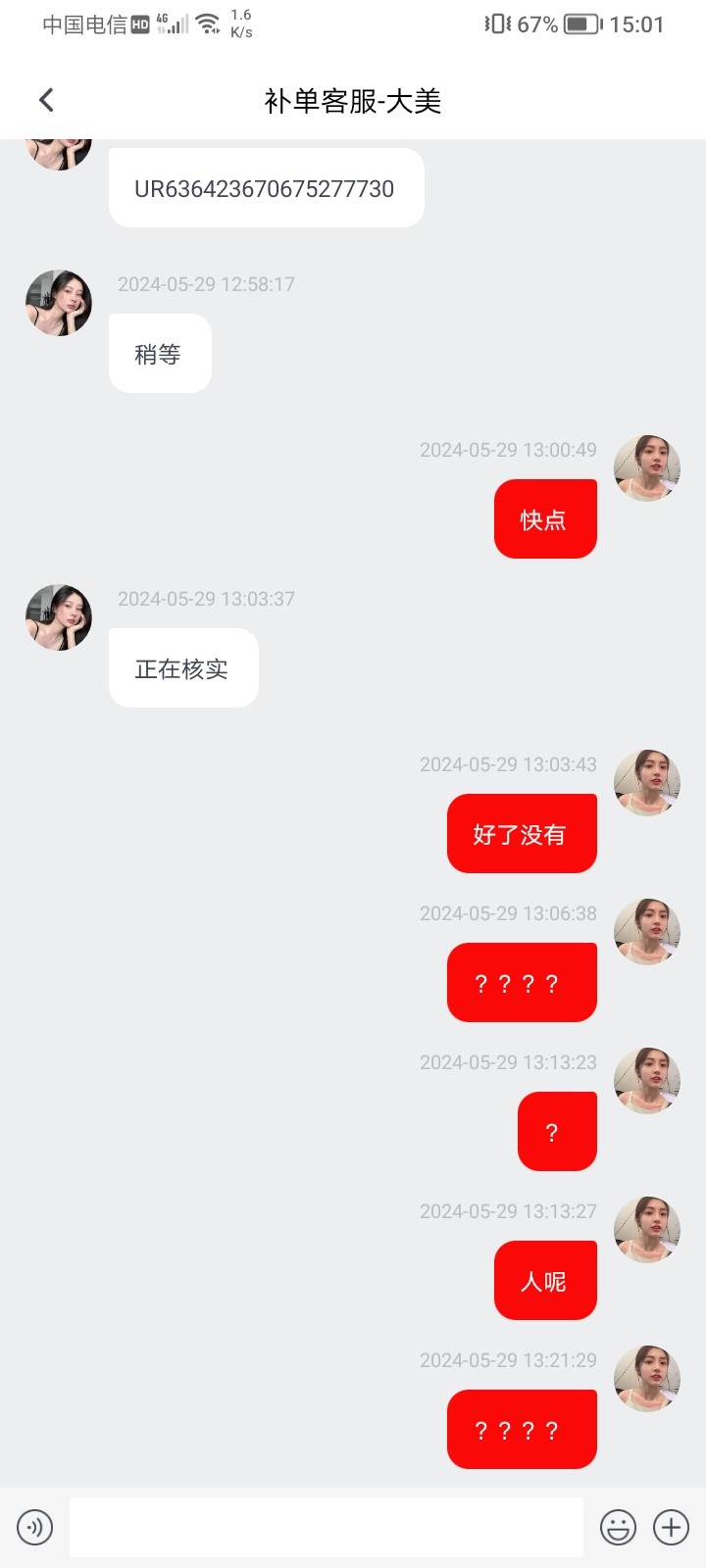Tap the ???? message sent at 13:06
This screenshot has height=1568, width=706.
point(522,981)
